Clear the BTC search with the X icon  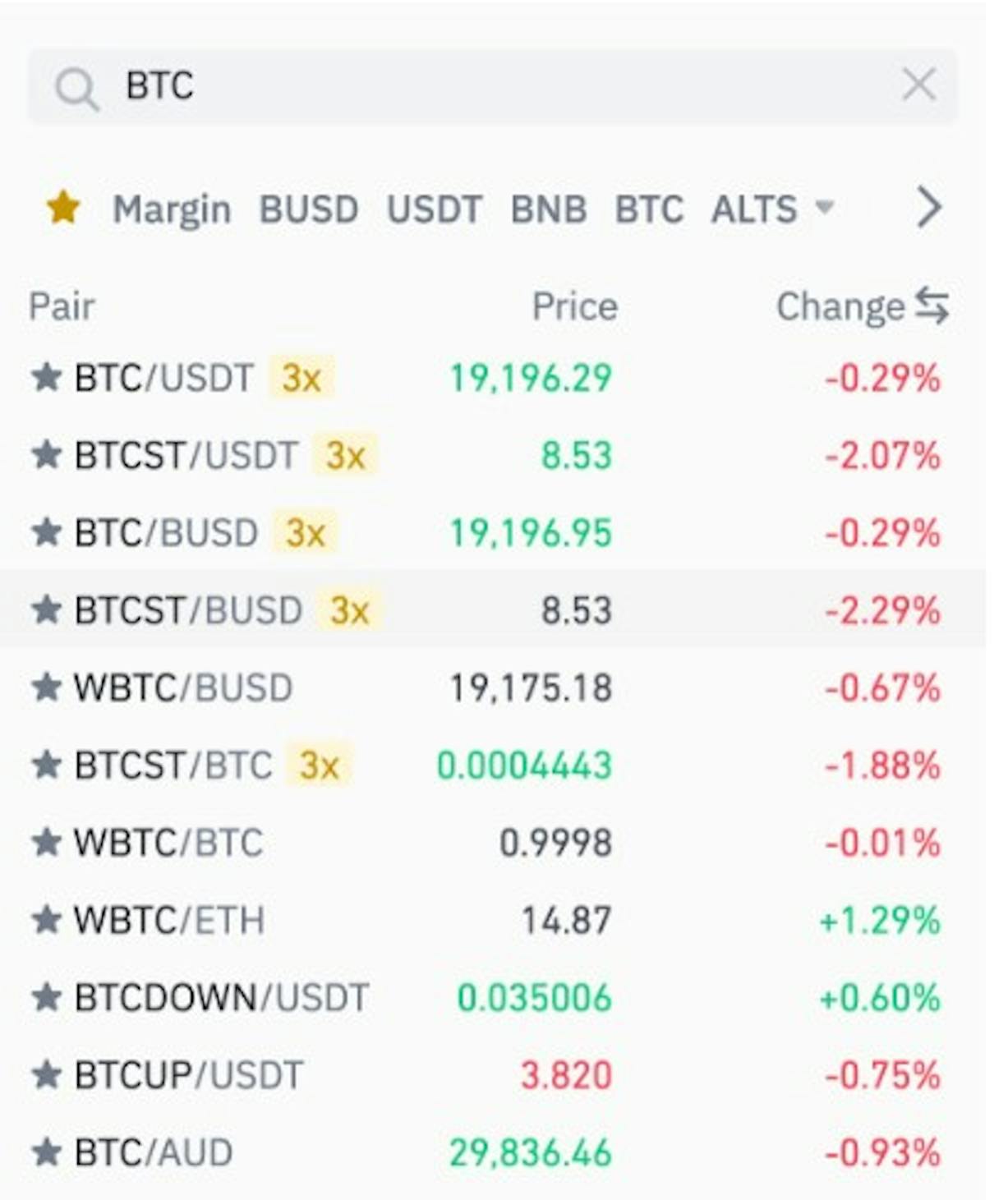(919, 84)
